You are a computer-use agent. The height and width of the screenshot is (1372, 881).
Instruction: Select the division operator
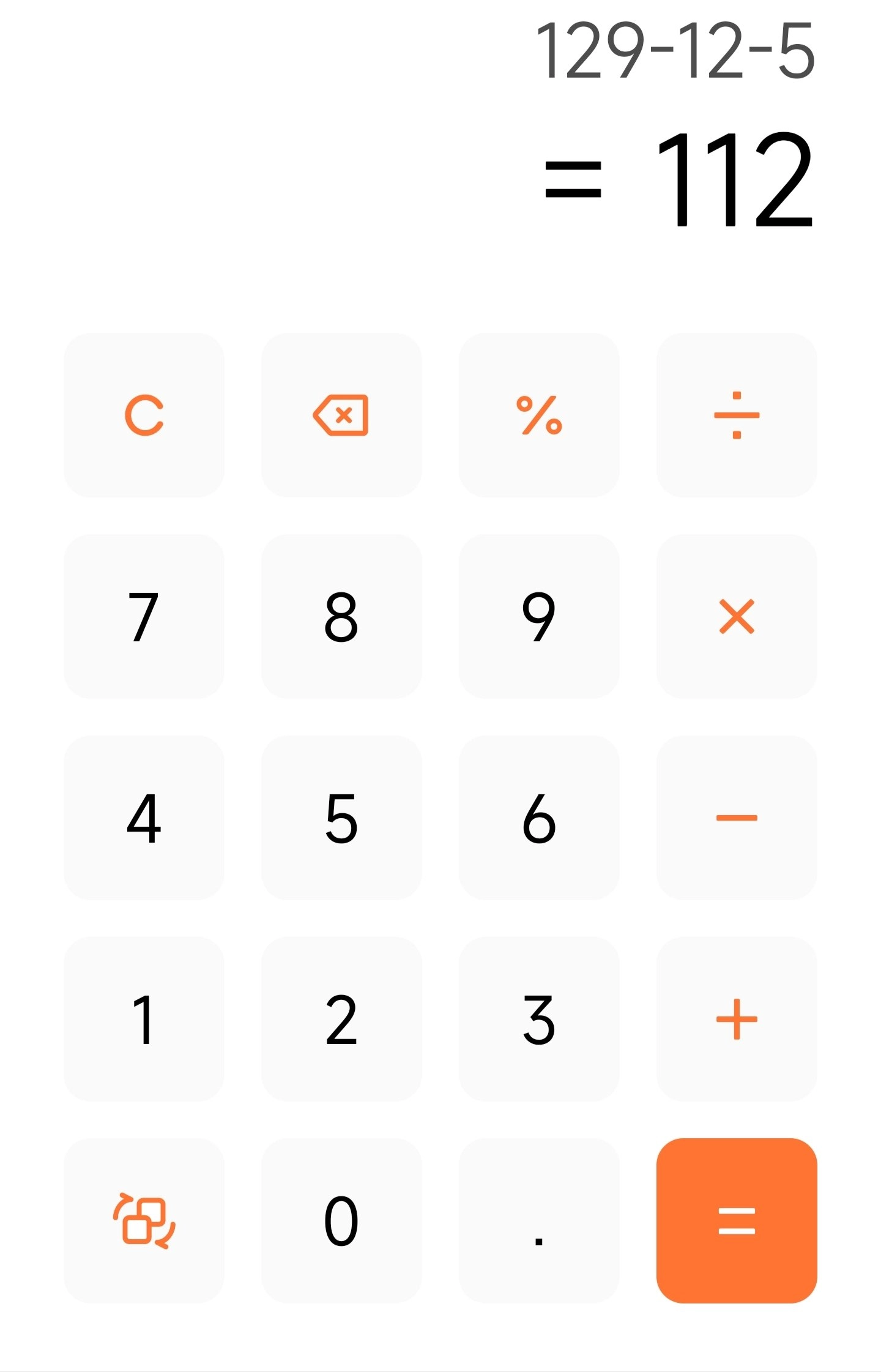(737, 415)
